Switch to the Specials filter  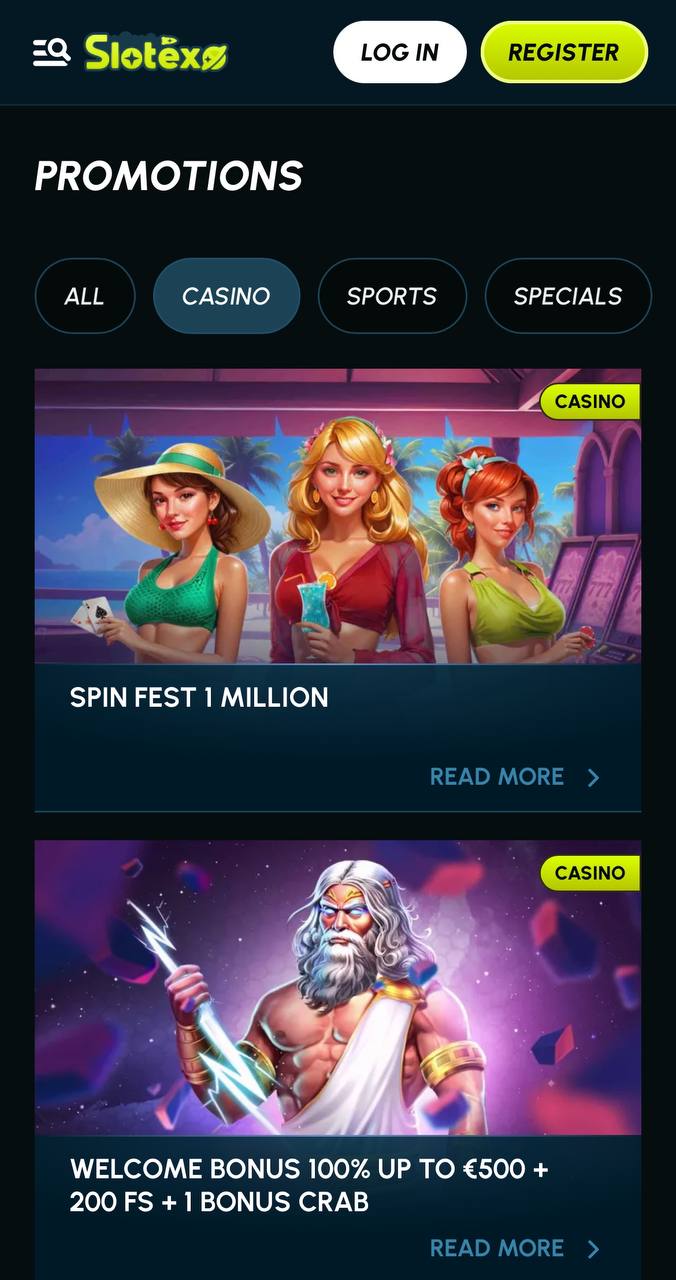[568, 296]
